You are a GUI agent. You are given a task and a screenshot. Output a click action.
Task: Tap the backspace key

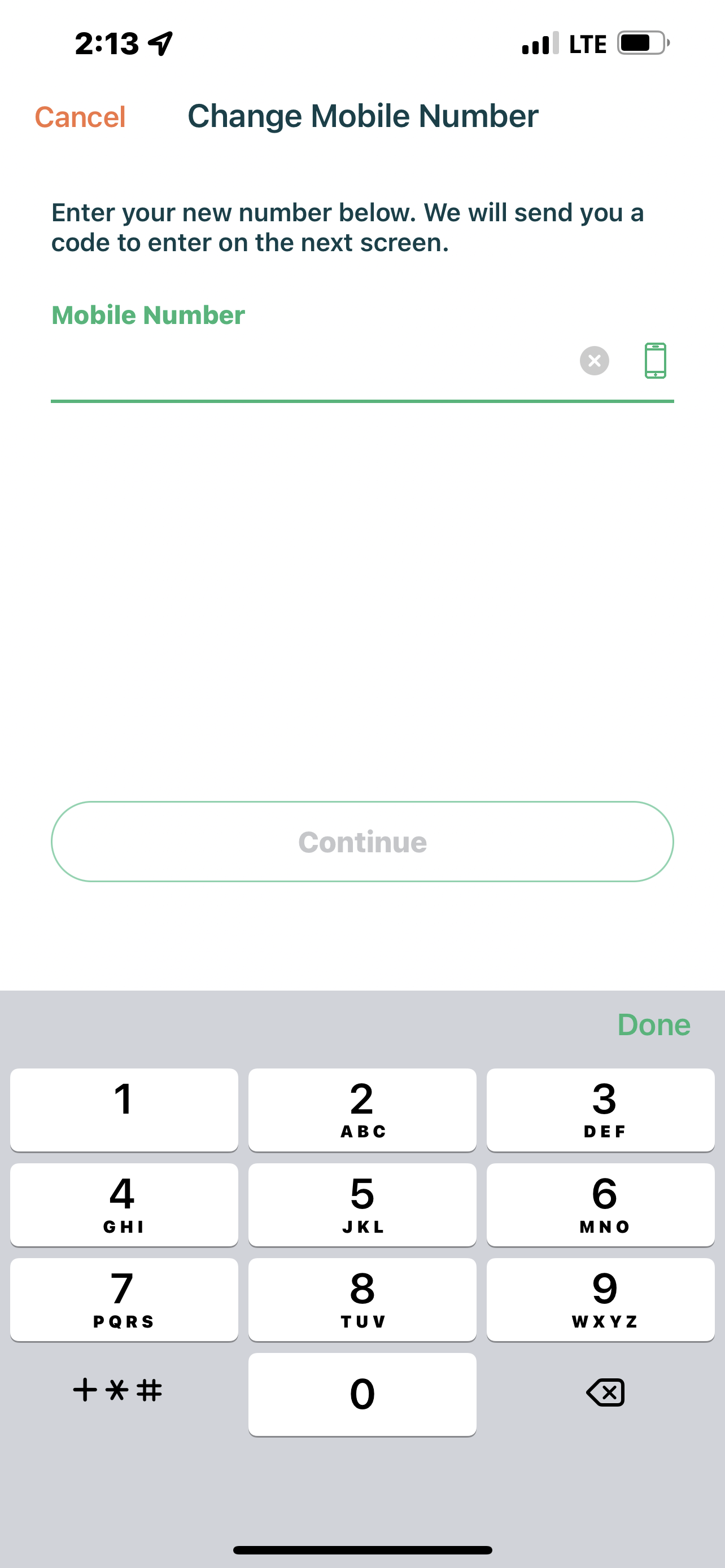pos(605,1392)
